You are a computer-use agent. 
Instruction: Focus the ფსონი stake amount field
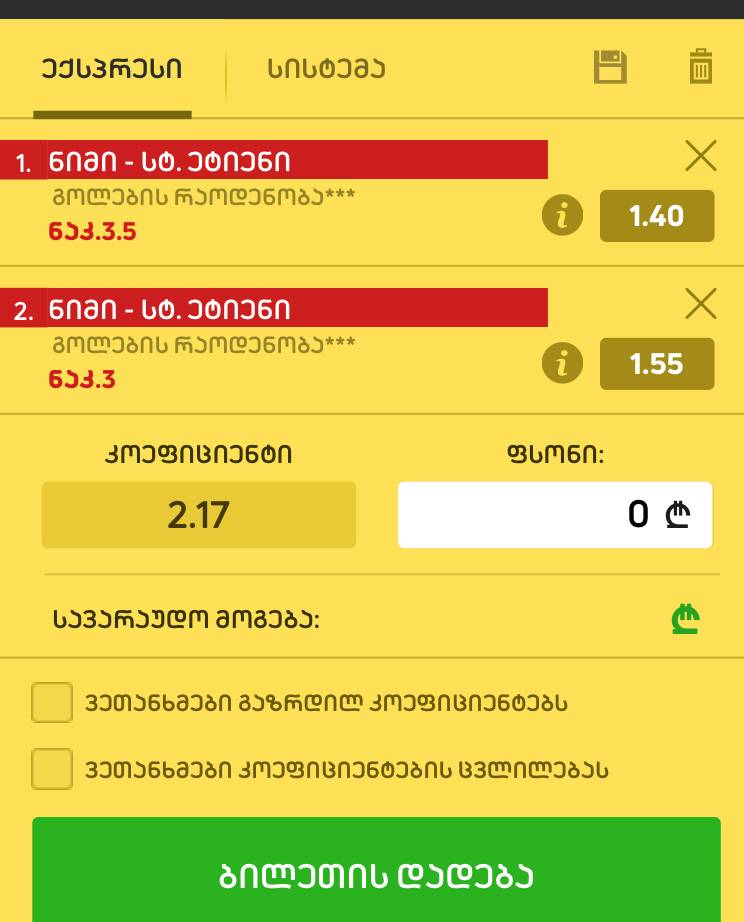click(x=554, y=515)
